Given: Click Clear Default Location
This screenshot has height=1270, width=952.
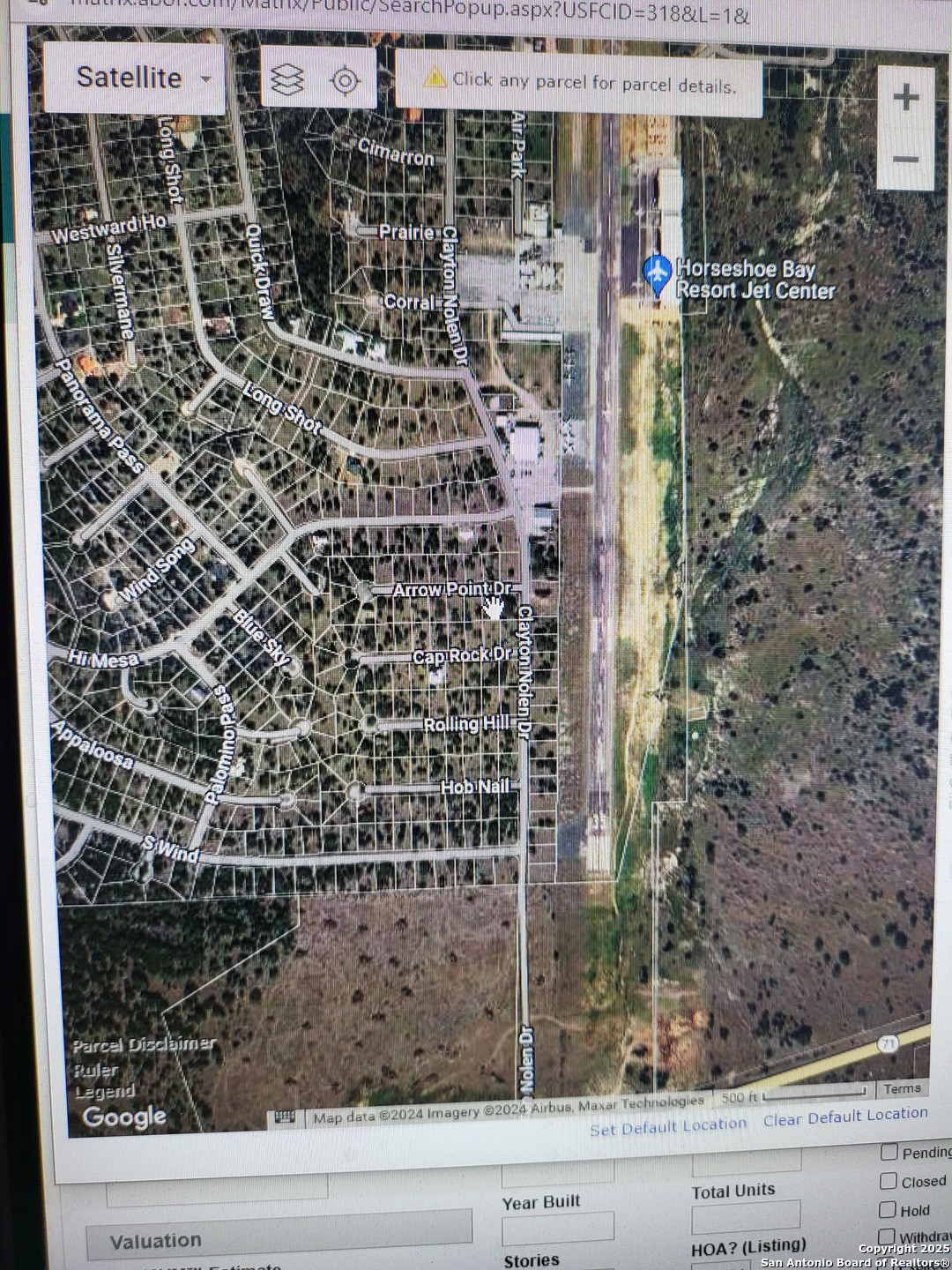Looking at the screenshot, I should (x=844, y=1117).
